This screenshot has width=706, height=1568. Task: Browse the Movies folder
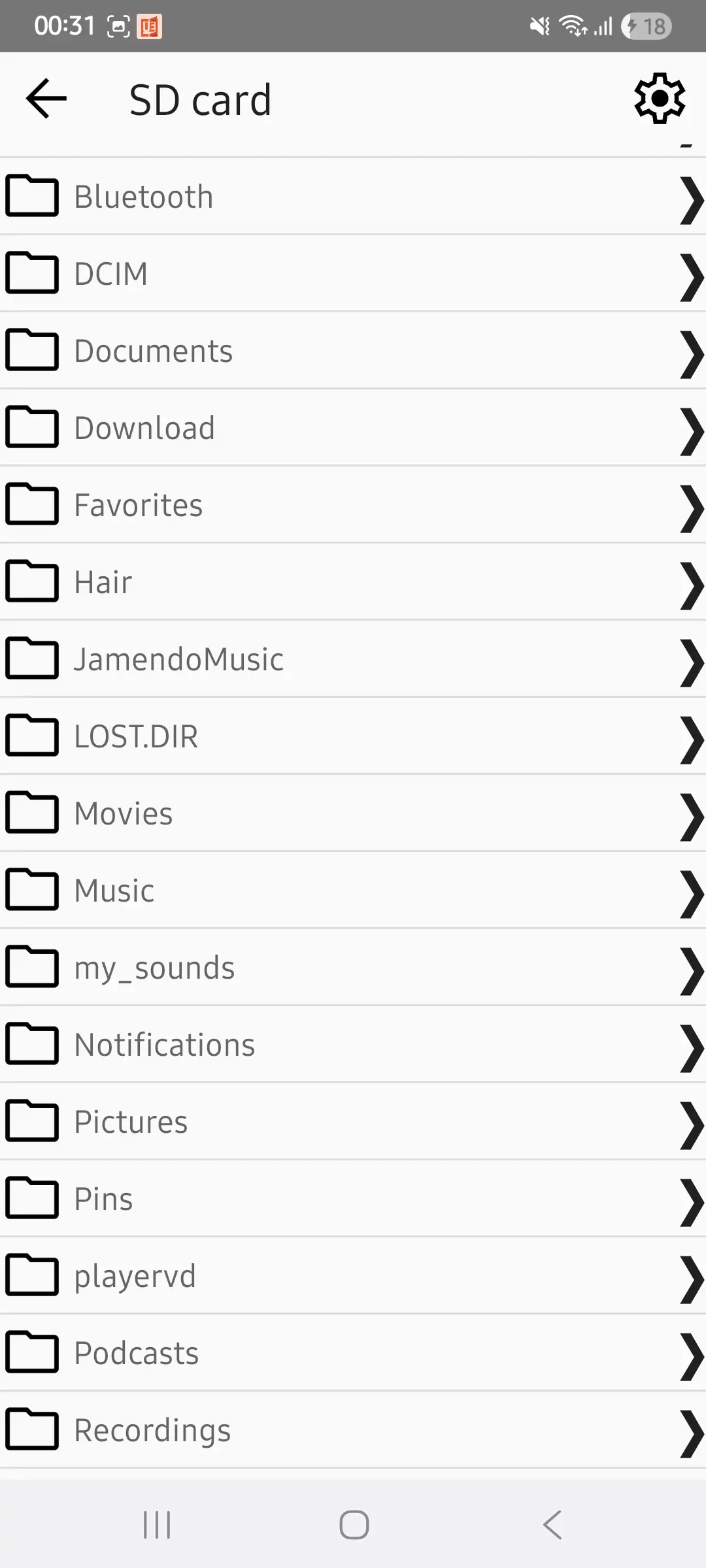(353, 813)
